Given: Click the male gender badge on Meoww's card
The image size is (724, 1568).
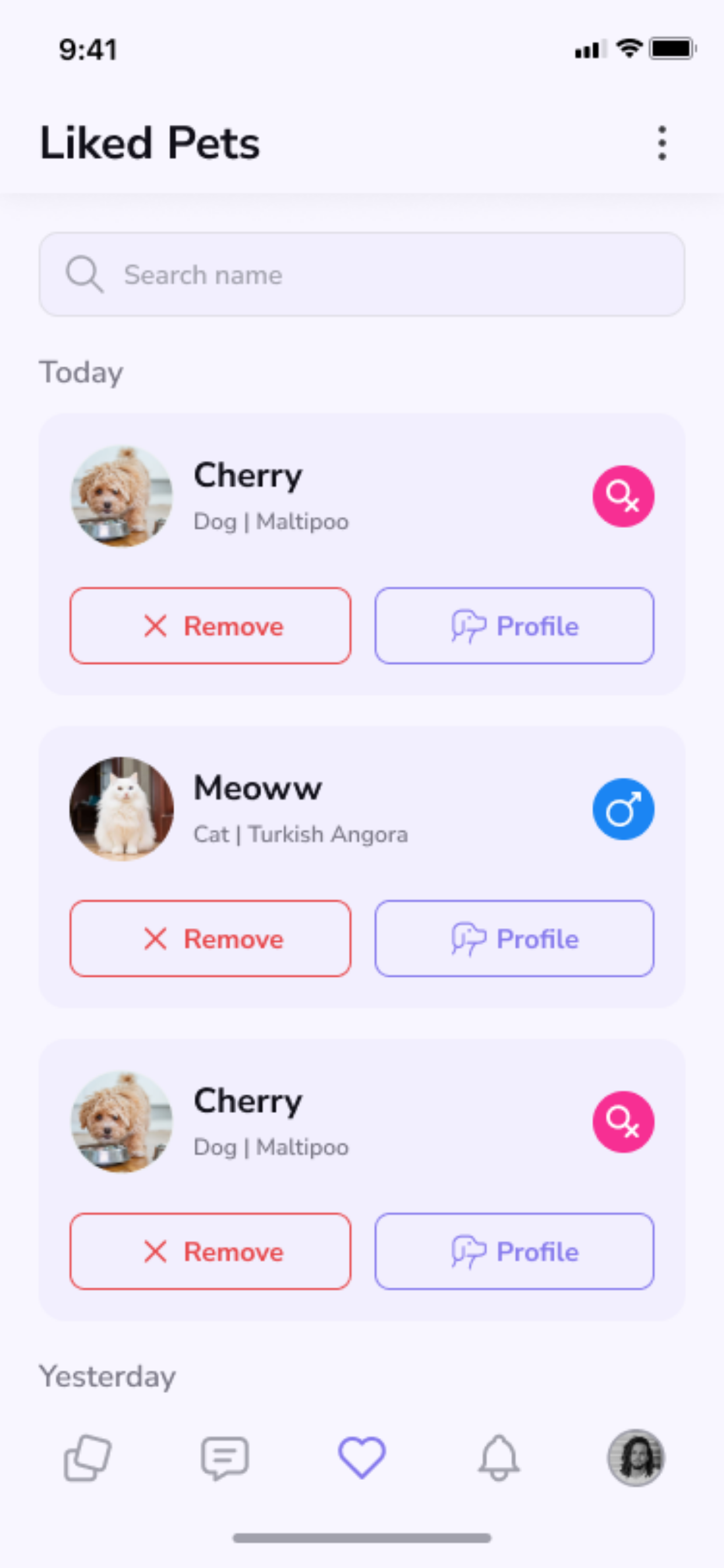Looking at the screenshot, I should tap(623, 808).
